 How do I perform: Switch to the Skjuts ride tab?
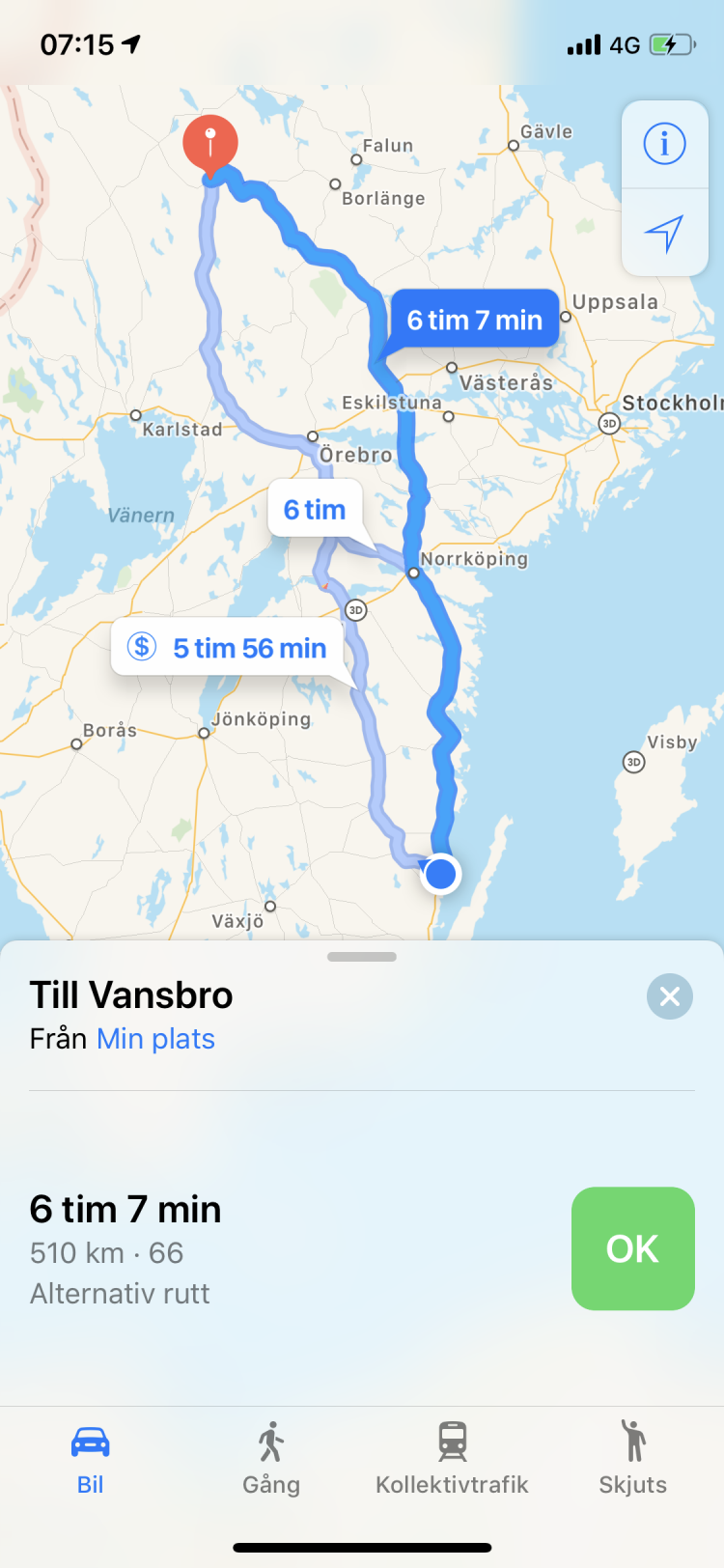[632, 1458]
